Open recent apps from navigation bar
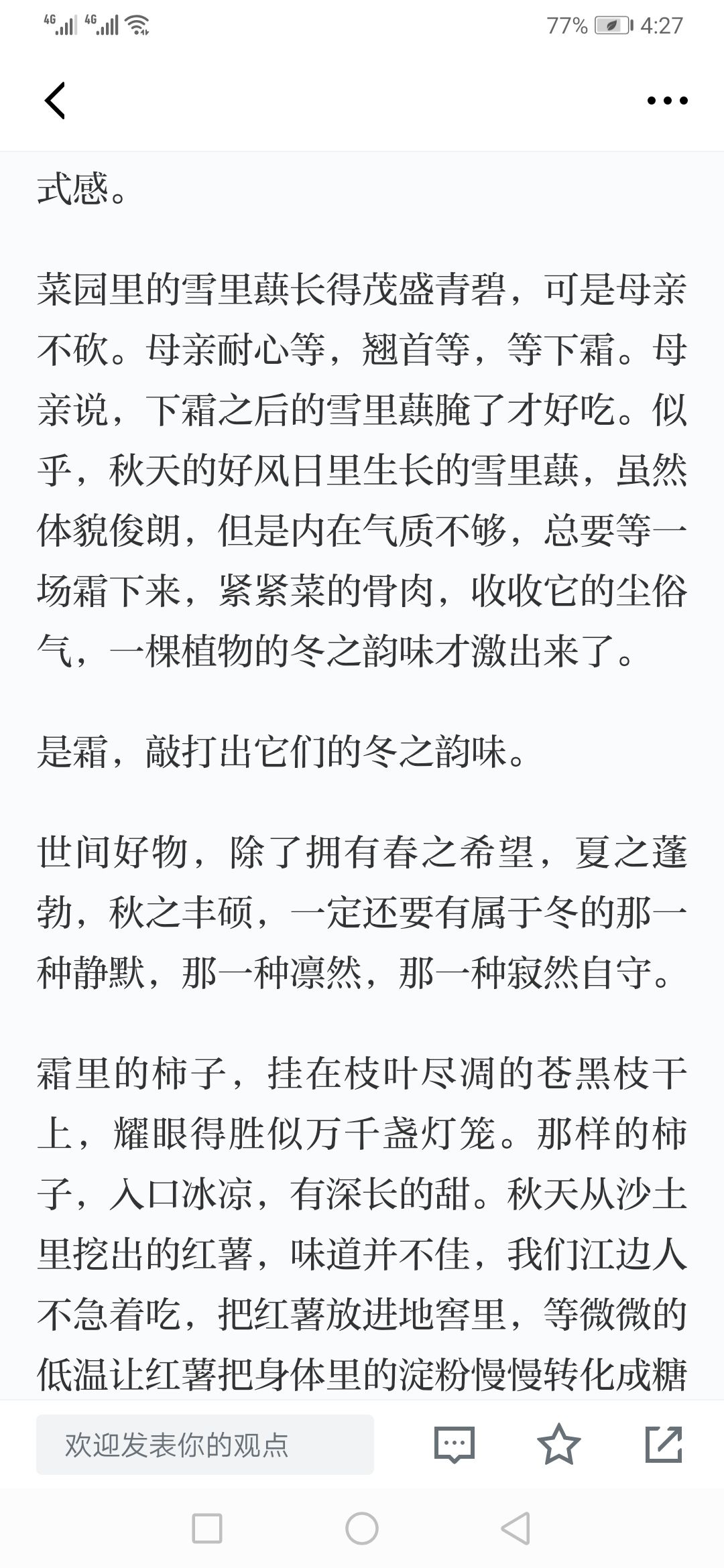Image resolution: width=724 pixels, height=1568 pixels. point(207,1528)
